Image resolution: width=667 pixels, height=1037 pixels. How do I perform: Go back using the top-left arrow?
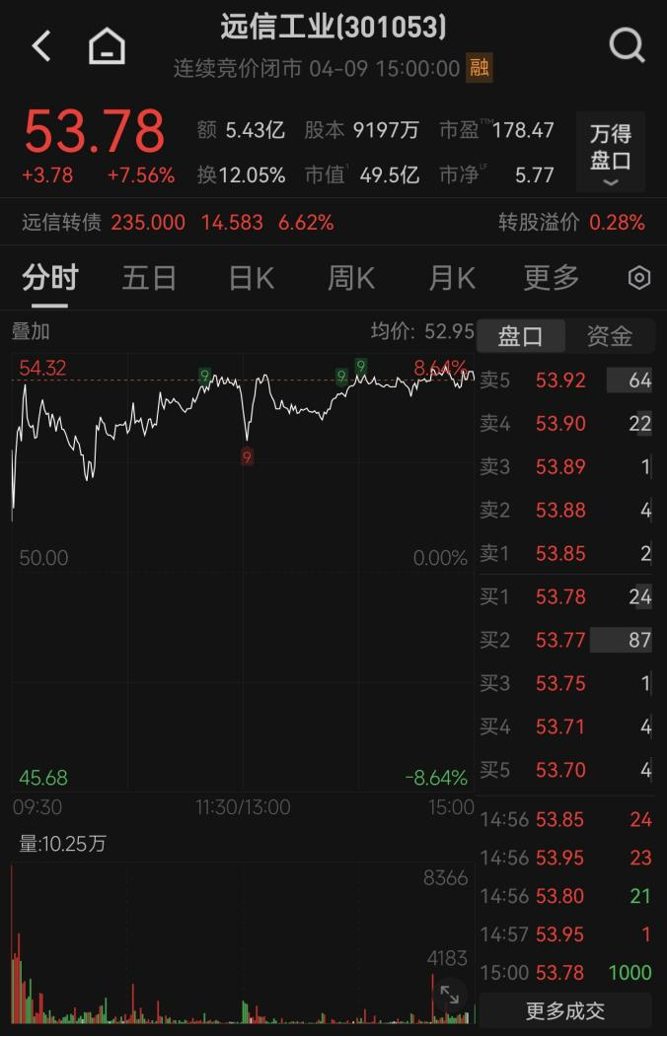tap(41, 46)
